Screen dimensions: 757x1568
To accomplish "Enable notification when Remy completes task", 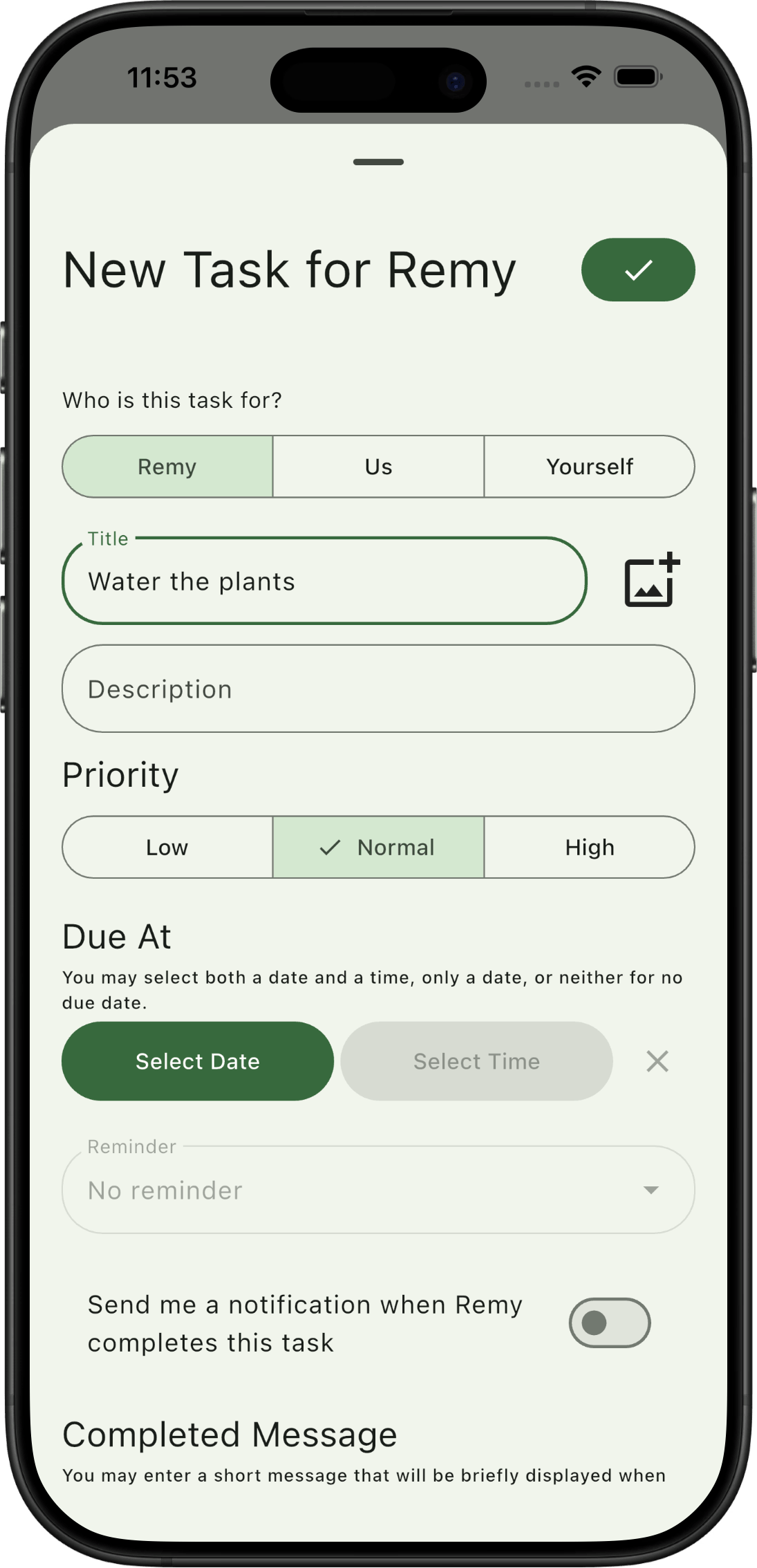I will [x=609, y=1323].
